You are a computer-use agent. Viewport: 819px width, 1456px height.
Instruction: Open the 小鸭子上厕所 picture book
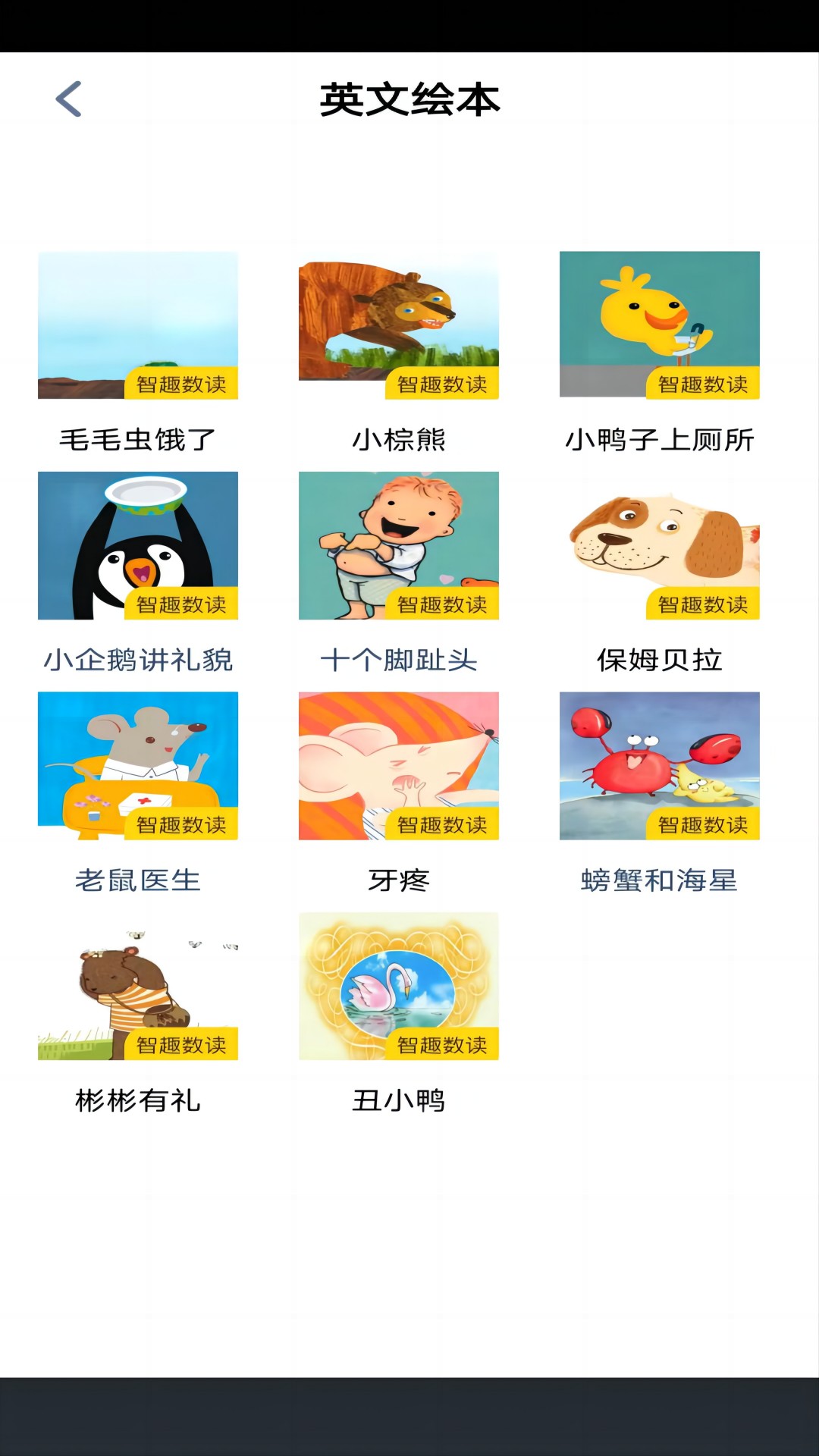[x=660, y=326]
